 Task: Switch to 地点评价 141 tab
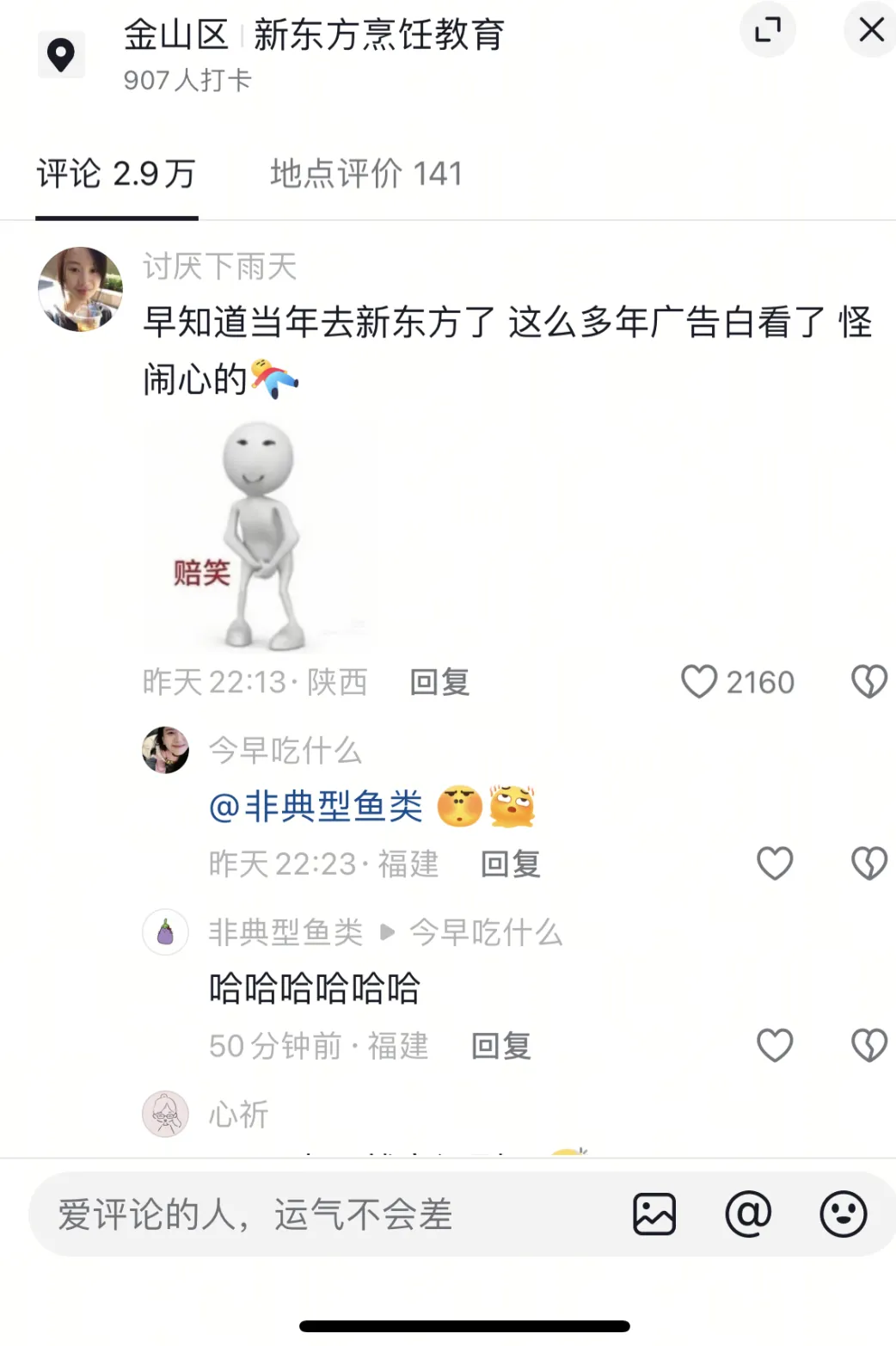(x=366, y=174)
